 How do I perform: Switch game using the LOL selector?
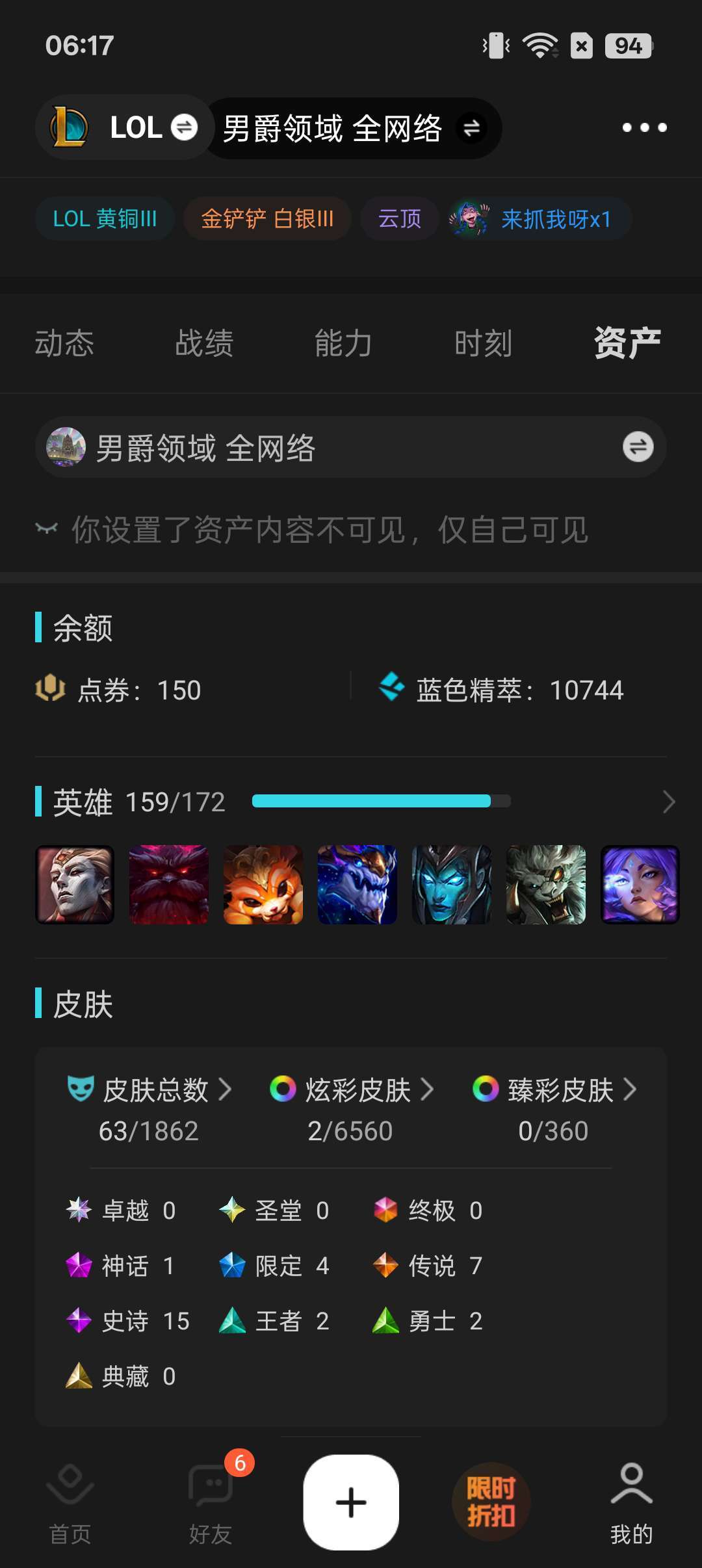pyautogui.click(x=125, y=127)
